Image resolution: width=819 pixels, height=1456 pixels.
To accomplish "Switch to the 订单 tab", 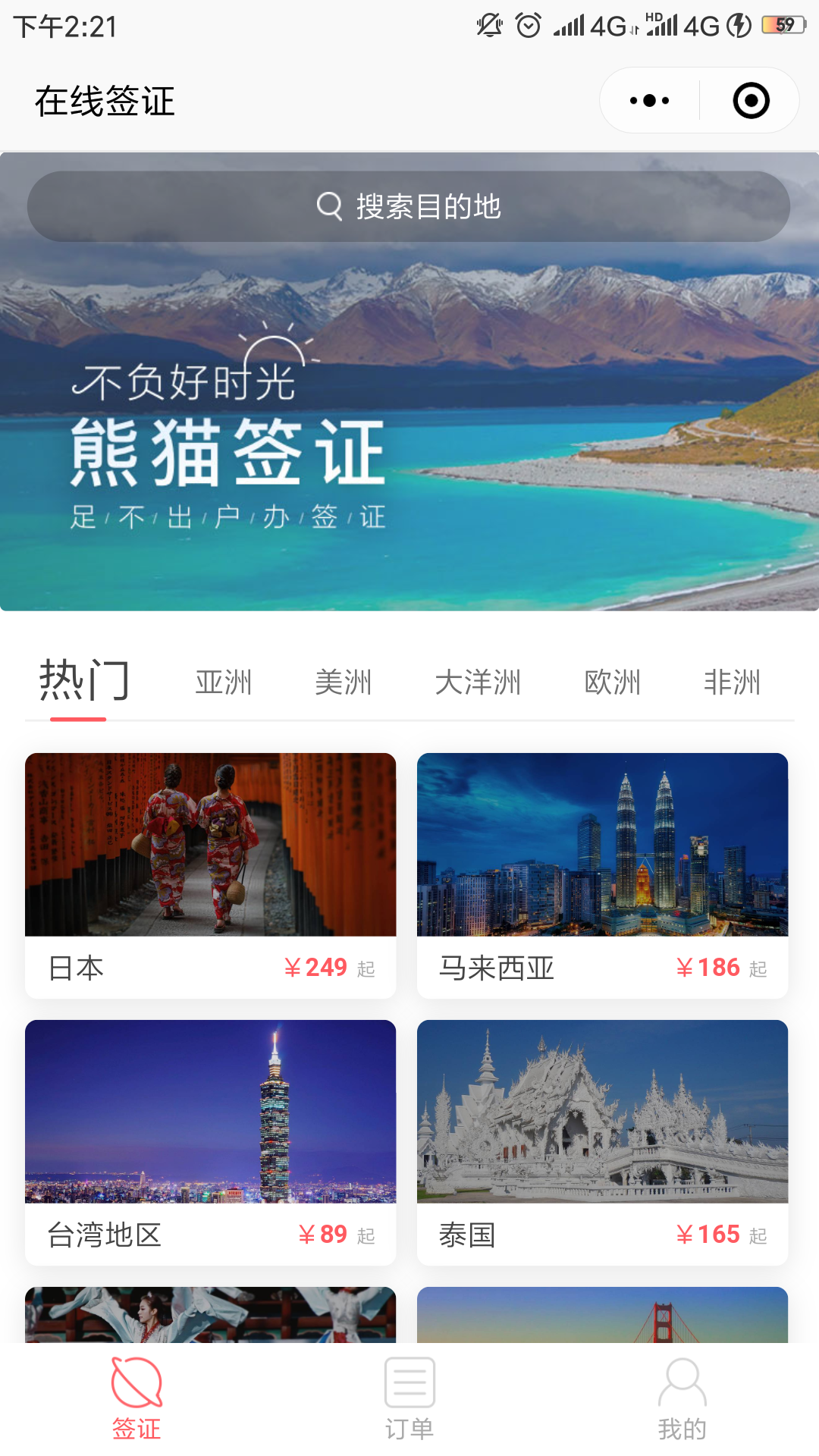I will (x=409, y=1398).
